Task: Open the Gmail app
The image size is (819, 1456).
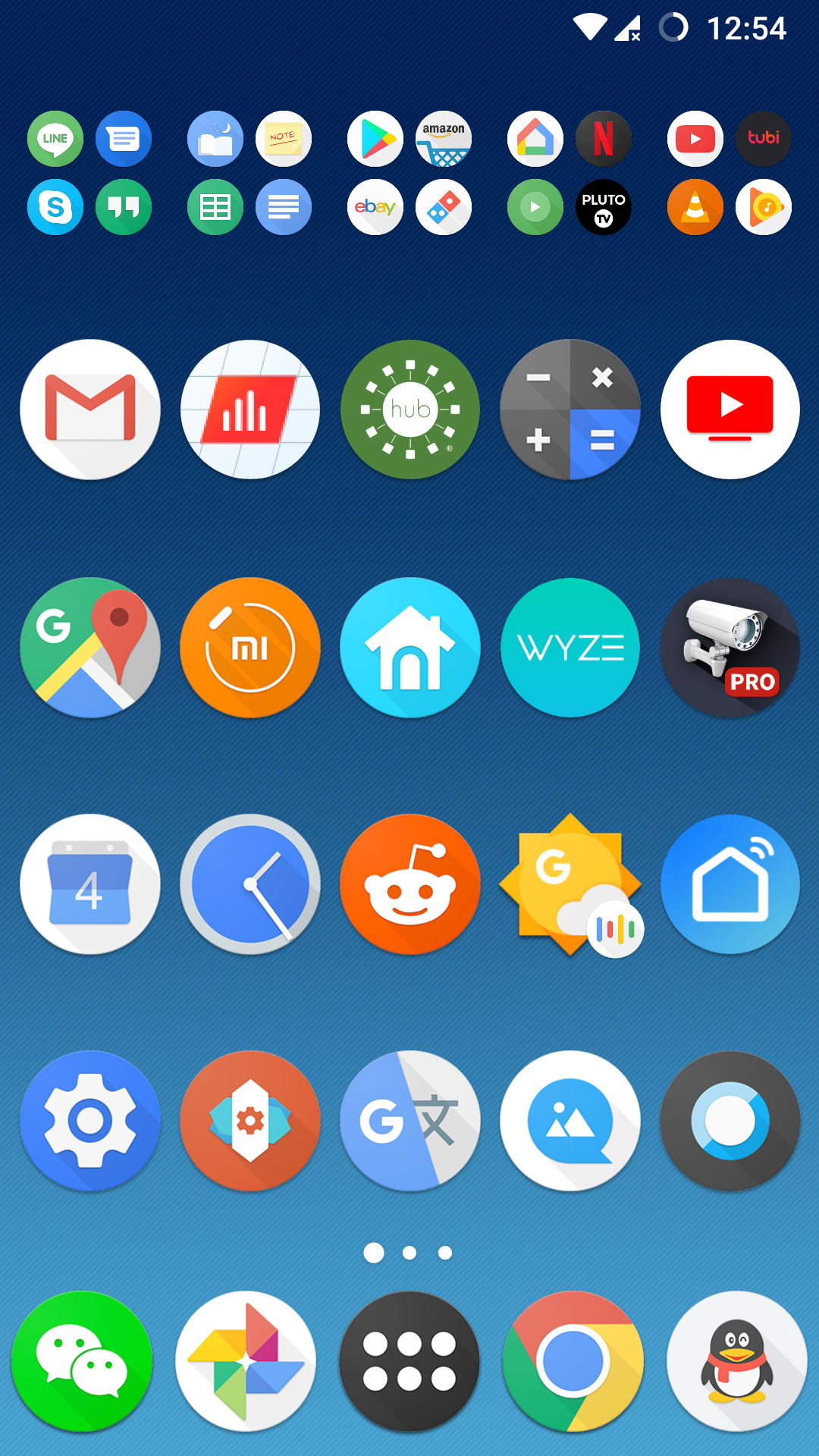Action: (90, 409)
